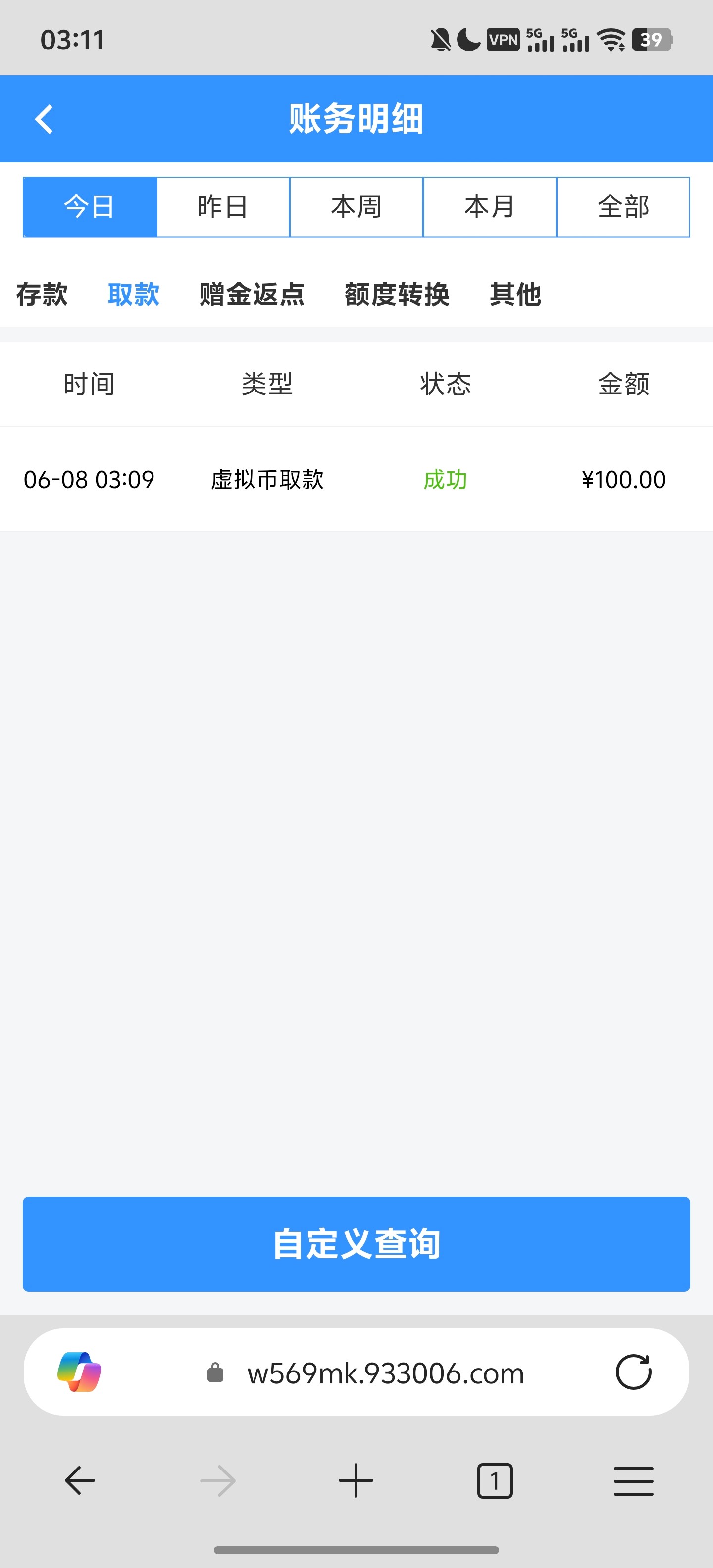This screenshot has width=713, height=1568.
Task: Open the 赠金返点 tab
Action: pyautogui.click(x=252, y=294)
